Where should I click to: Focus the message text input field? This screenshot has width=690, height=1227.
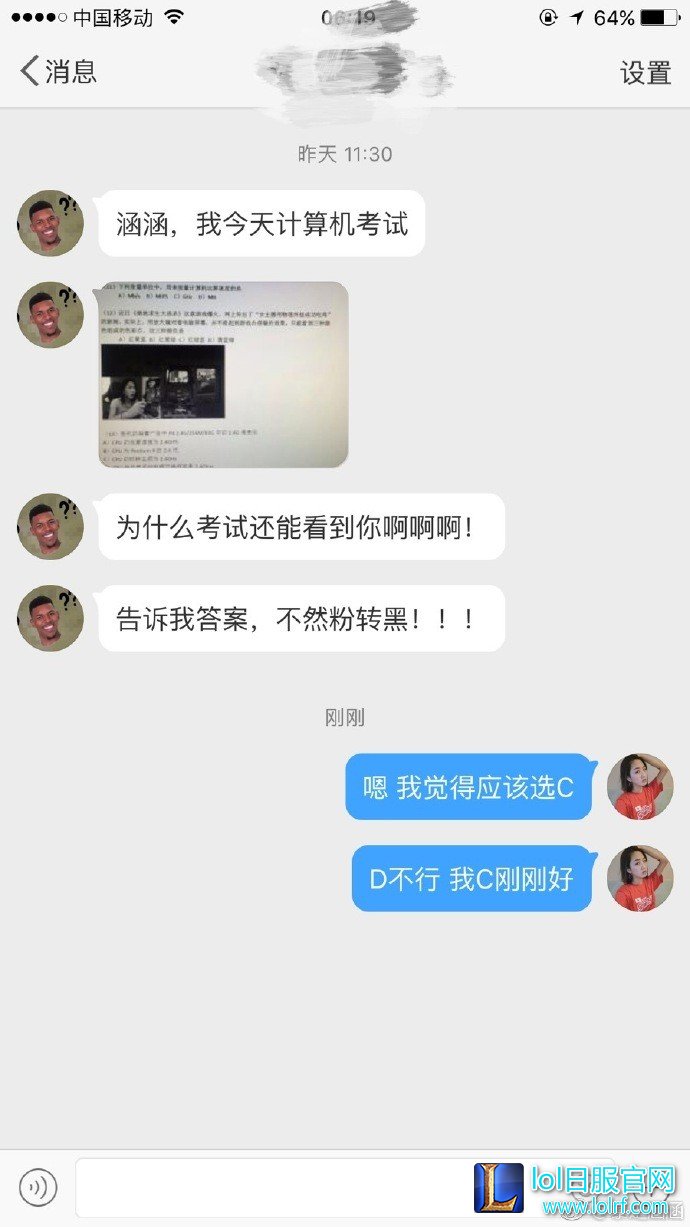point(270,1187)
